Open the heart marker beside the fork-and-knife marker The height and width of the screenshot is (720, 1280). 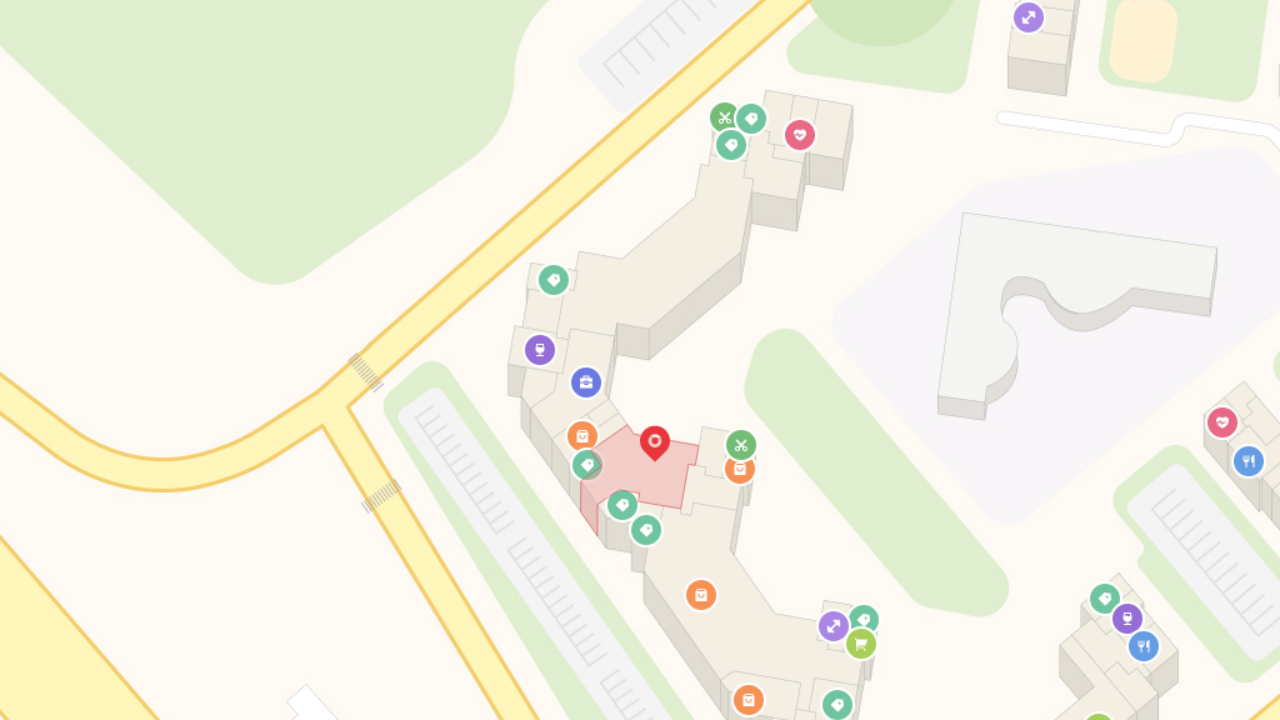point(1222,423)
